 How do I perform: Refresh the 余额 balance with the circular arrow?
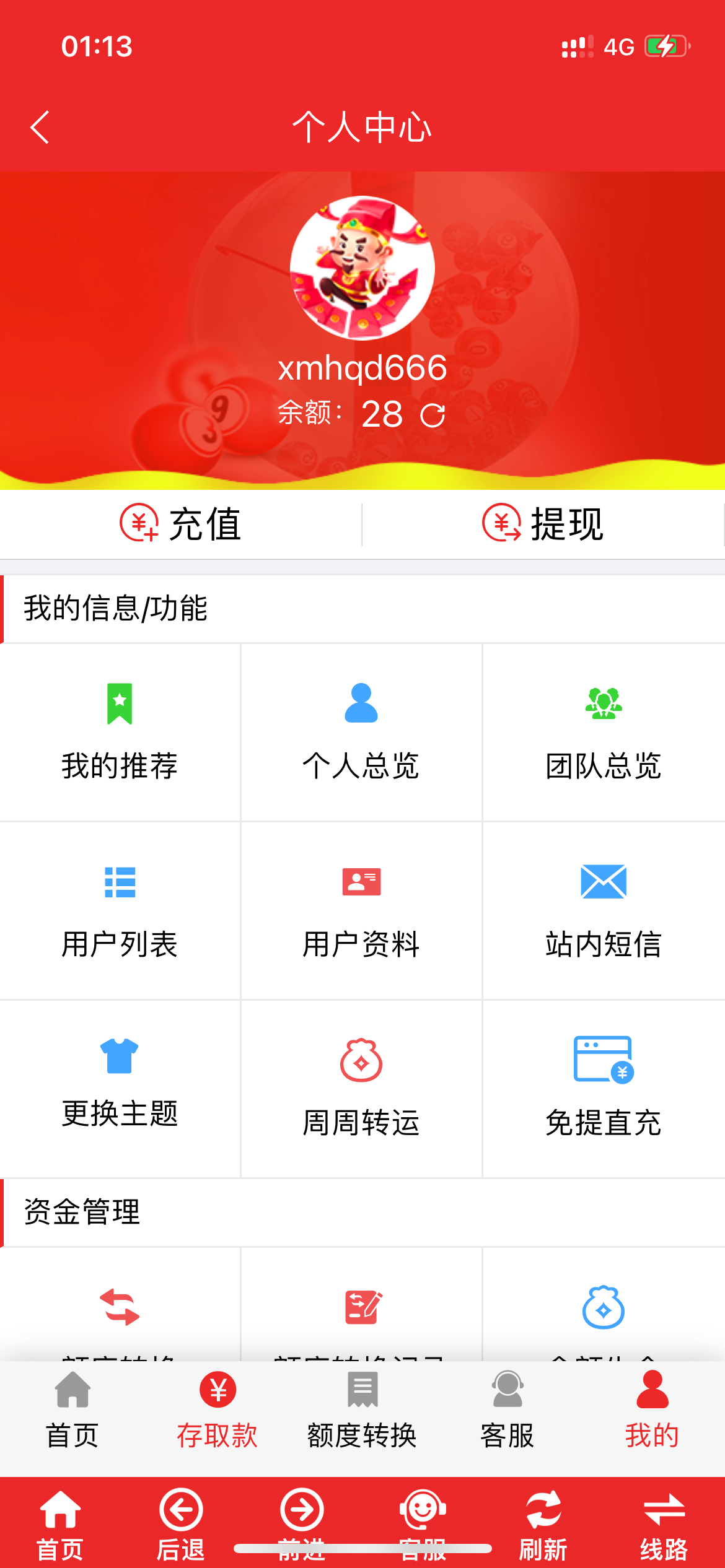(434, 414)
